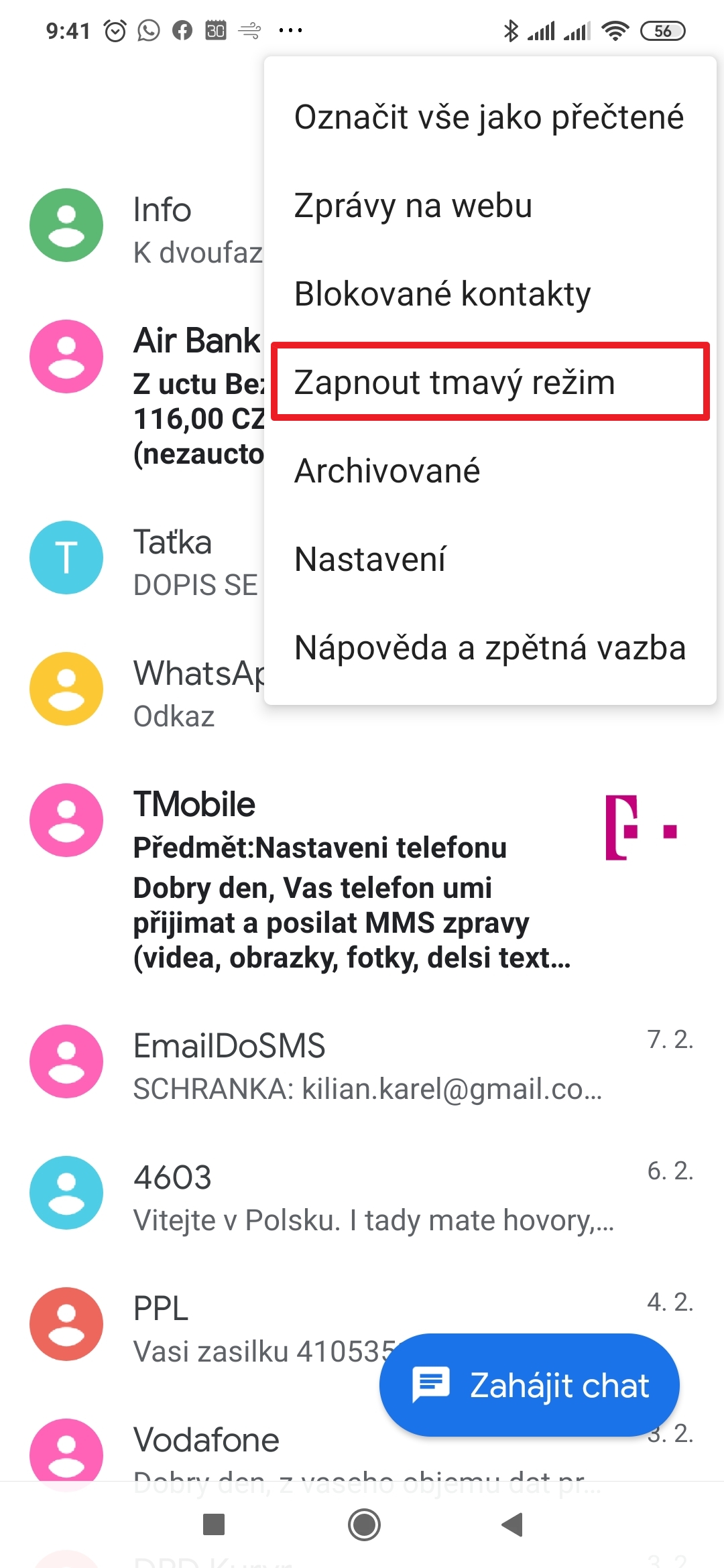Image resolution: width=724 pixels, height=1568 pixels.
Task: Open Archivované conversations
Action: 387,471
